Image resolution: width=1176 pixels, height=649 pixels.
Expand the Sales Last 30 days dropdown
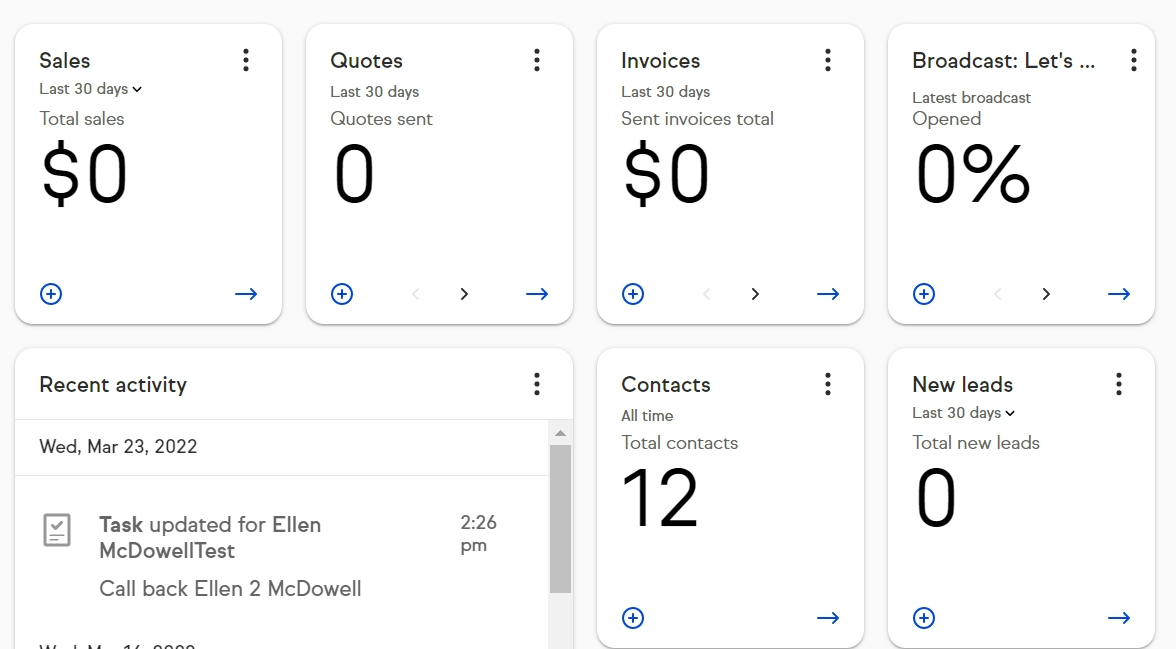[x=90, y=89]
